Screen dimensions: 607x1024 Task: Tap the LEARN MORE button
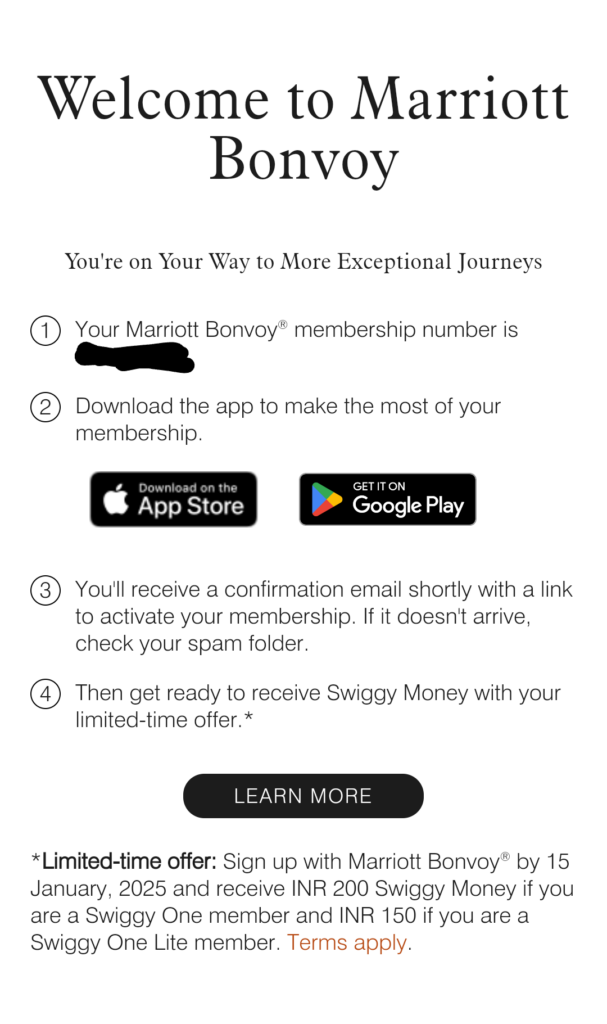pyautogui.click(x=303, y=796)
